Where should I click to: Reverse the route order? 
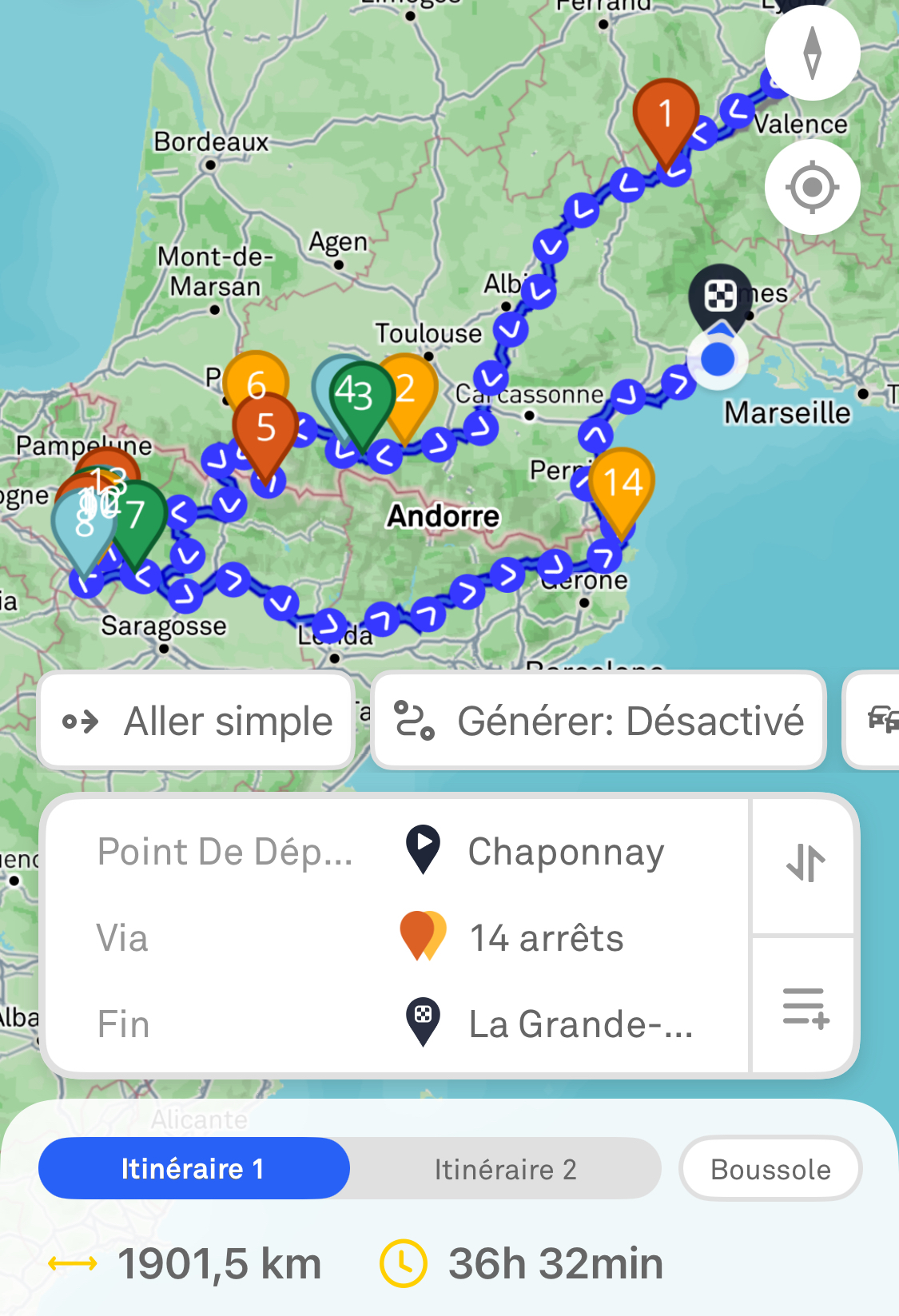(805, 863)
